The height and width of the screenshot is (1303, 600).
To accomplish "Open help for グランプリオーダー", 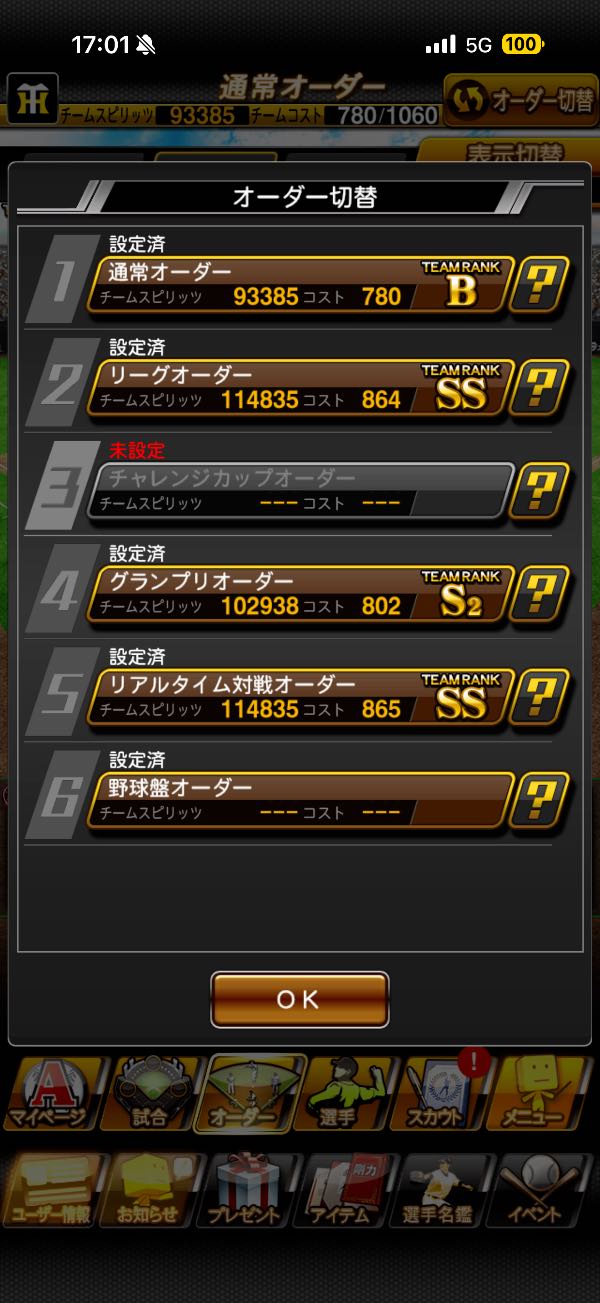I will pos(540,594).
